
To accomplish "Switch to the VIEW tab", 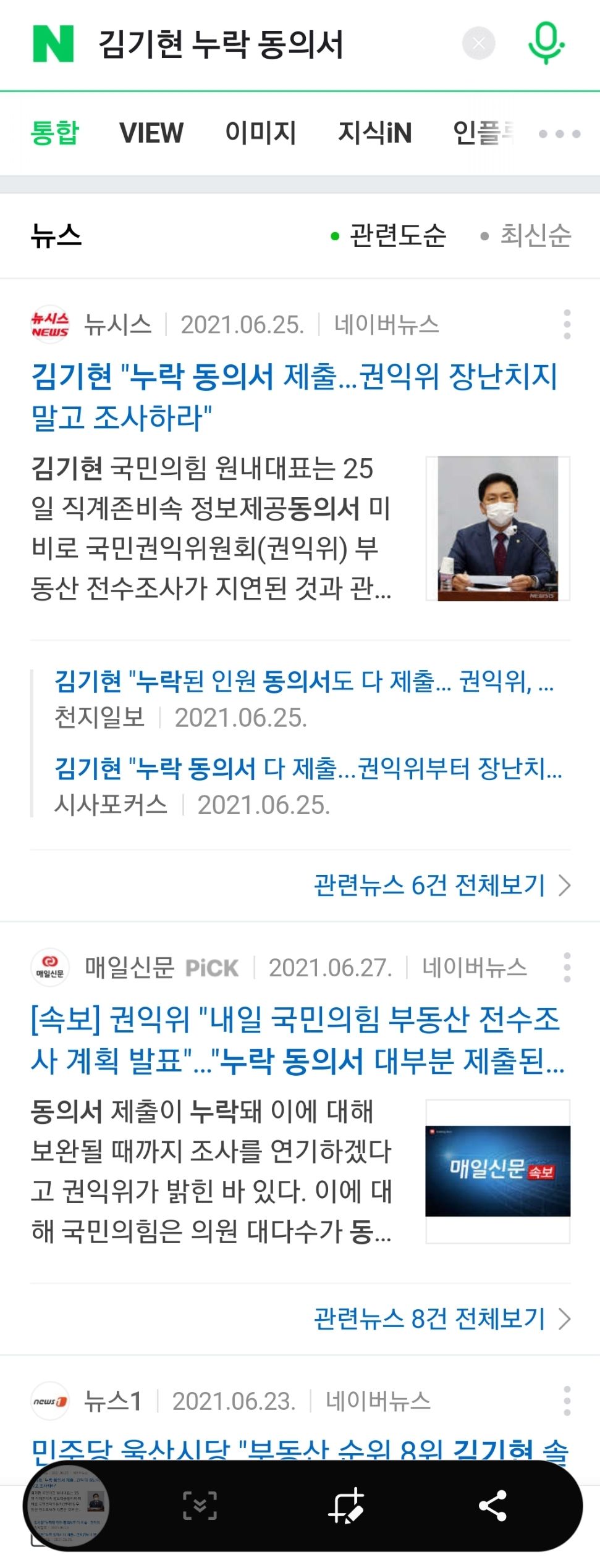I will [x=151, y=133].
